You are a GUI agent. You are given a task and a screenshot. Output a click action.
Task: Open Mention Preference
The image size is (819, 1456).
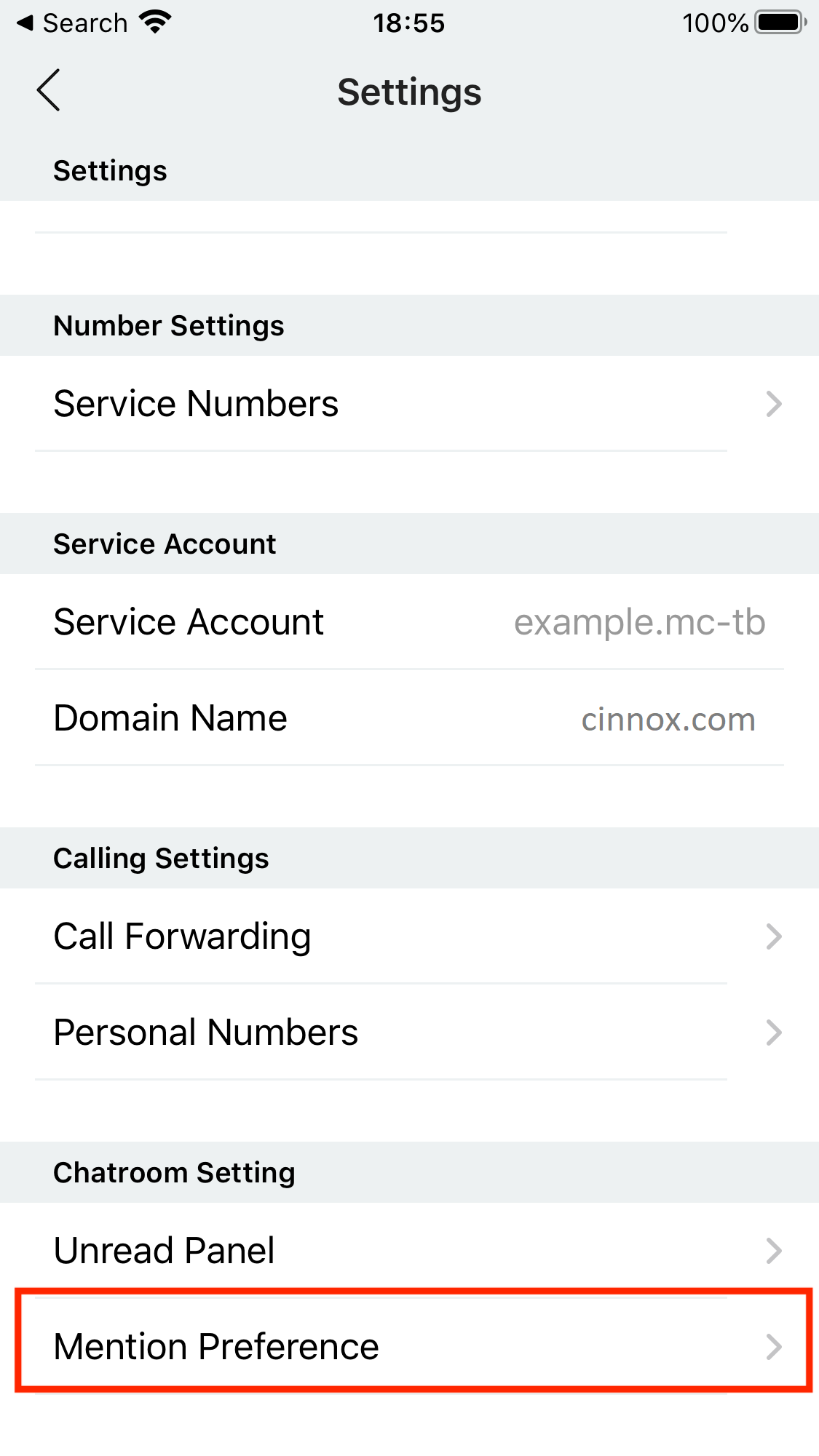coord(409,1347)
